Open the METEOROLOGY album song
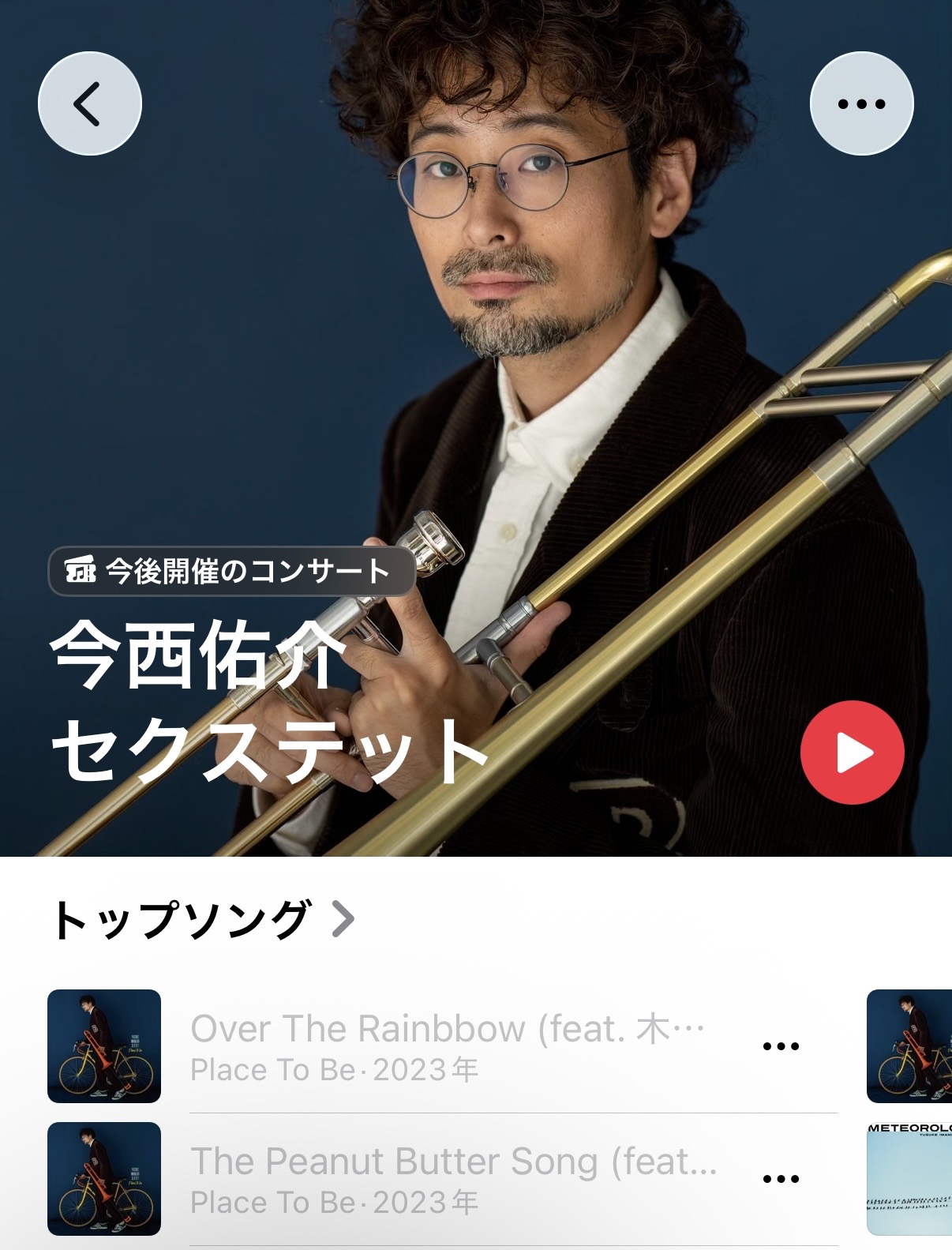 tap(909, 1179)
